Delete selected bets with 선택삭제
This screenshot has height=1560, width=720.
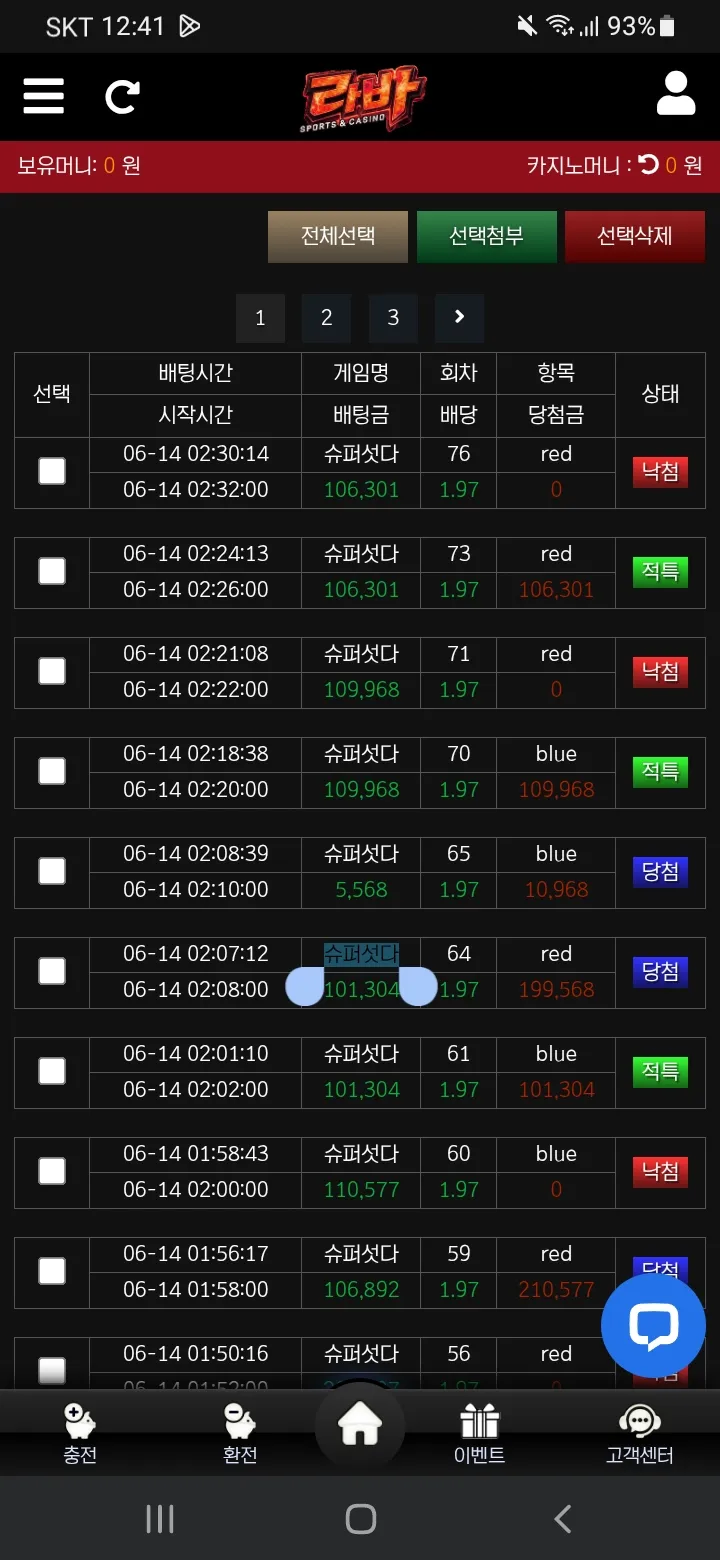pyautogui.click(x=635, y=237)
